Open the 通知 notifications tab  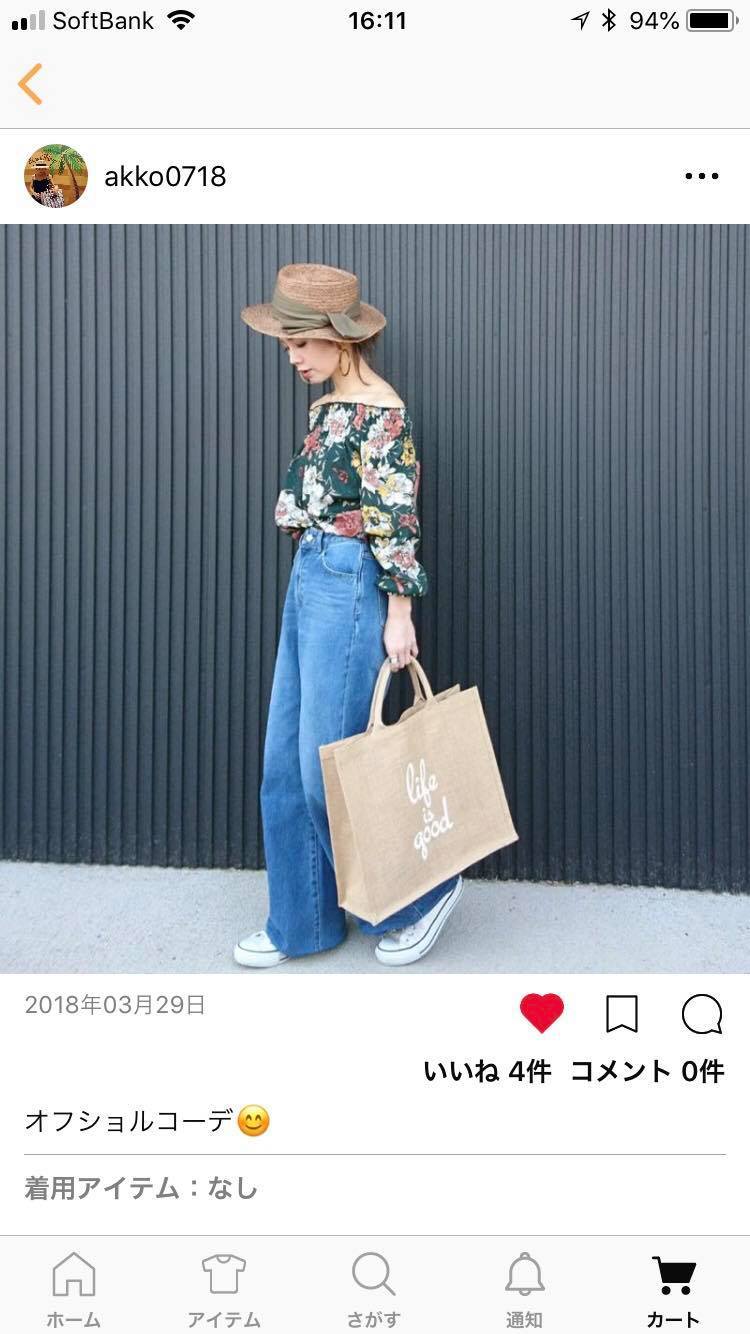tap(524, 1289)
